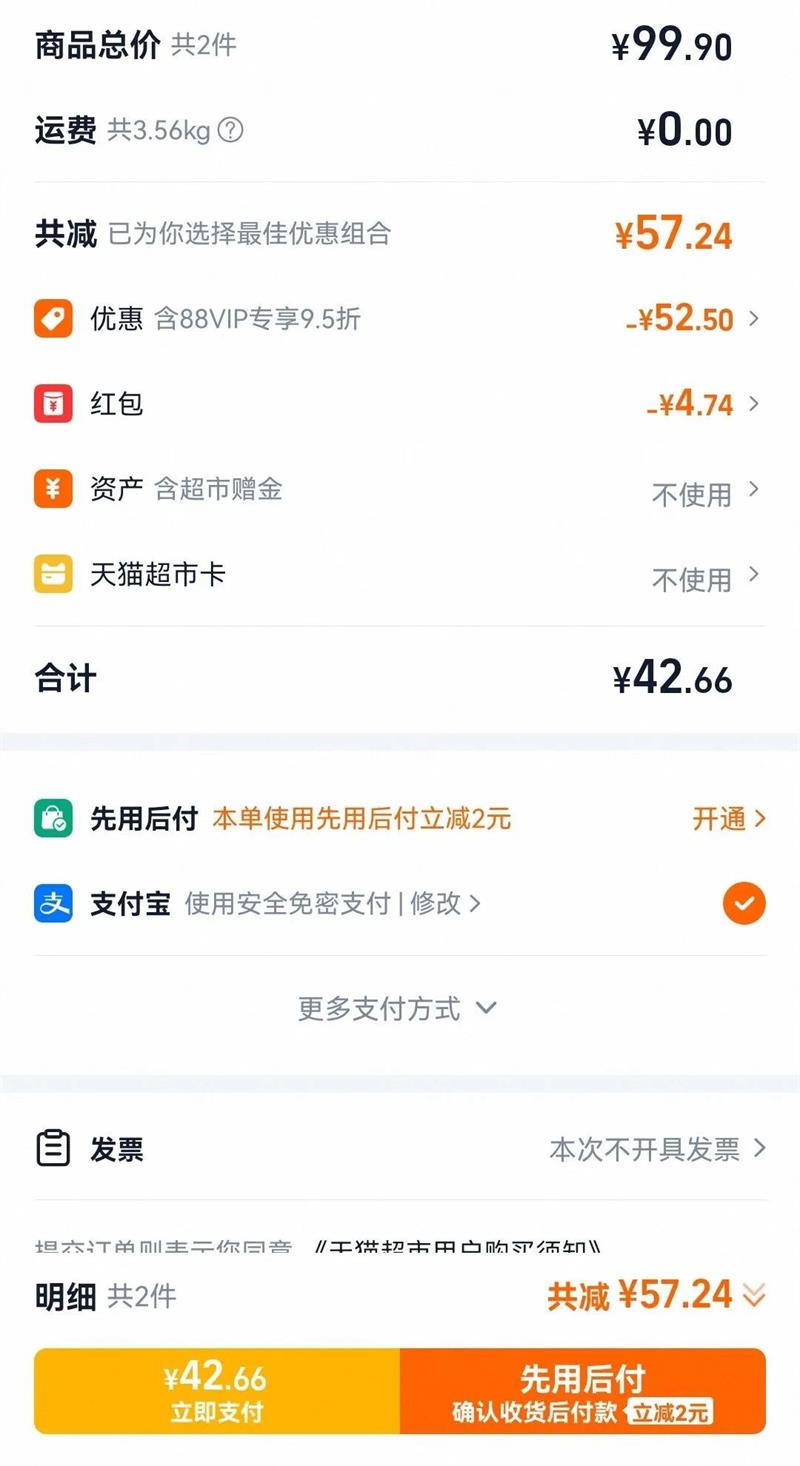Tap 立即支付 ¥42.66 button
This screenshot has width=800, height=1466.
pyautogui.click(x=217, y=1391)
